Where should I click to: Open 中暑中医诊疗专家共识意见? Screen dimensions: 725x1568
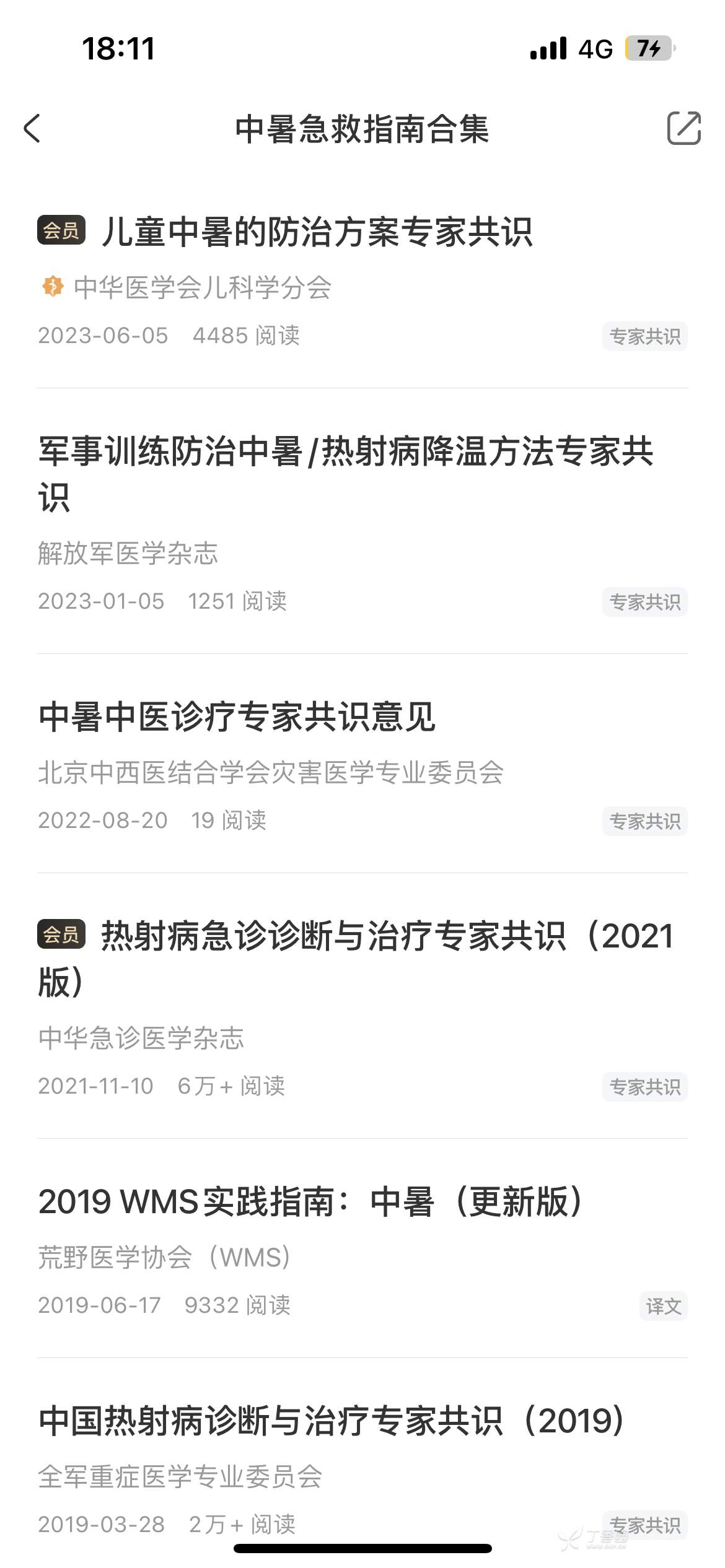(237, 717)
